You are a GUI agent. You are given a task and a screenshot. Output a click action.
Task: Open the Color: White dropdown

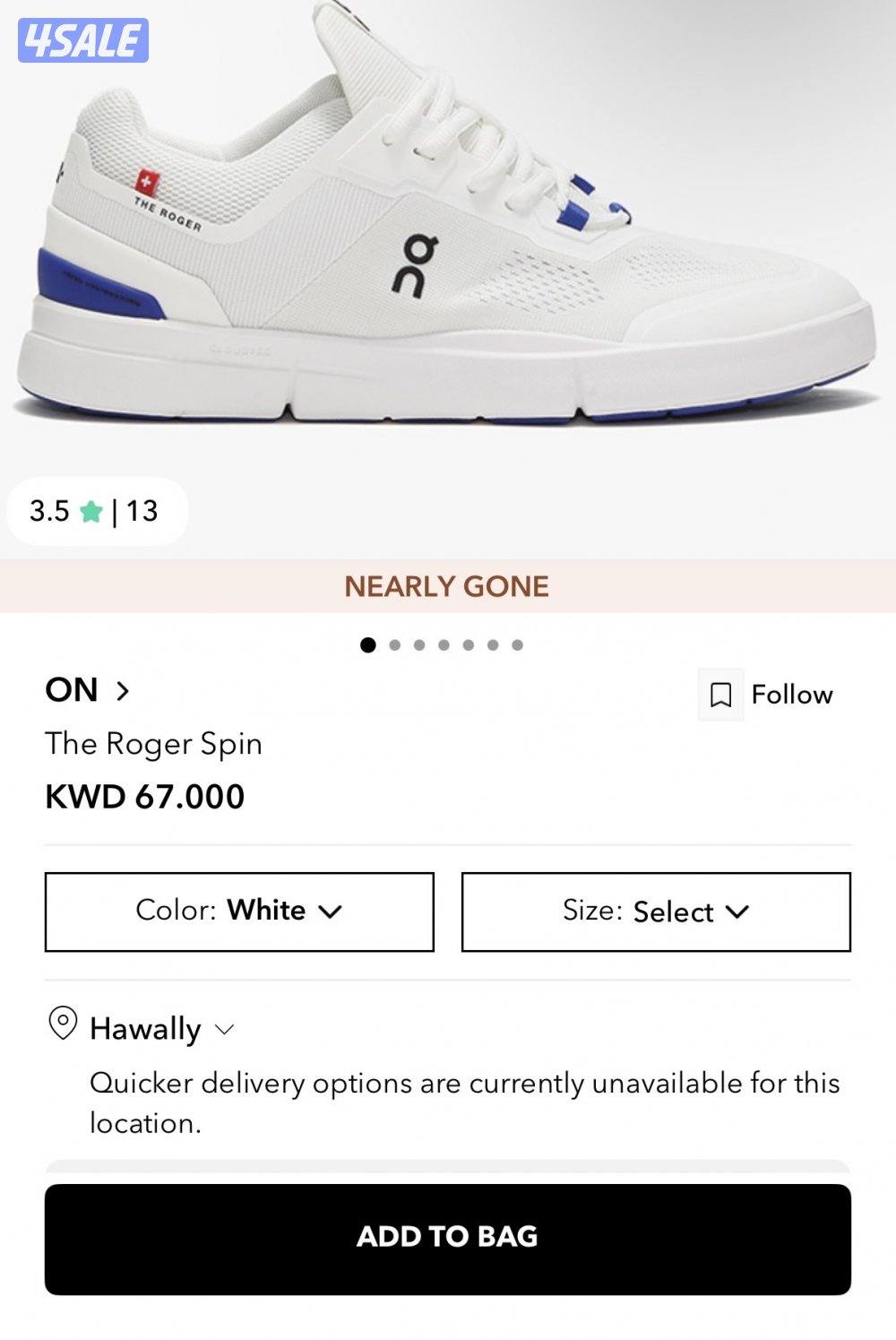point(238,912)
